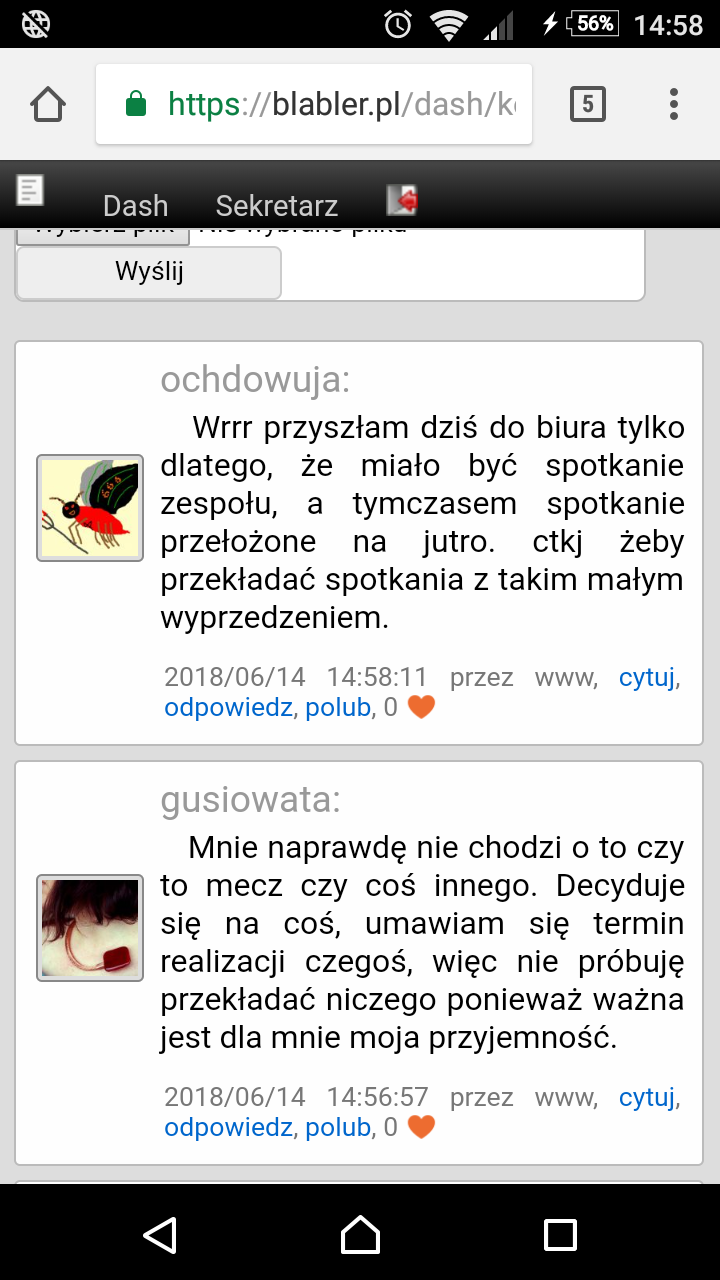
Task: Switch to the Dash section
Action: pos(136,206)
